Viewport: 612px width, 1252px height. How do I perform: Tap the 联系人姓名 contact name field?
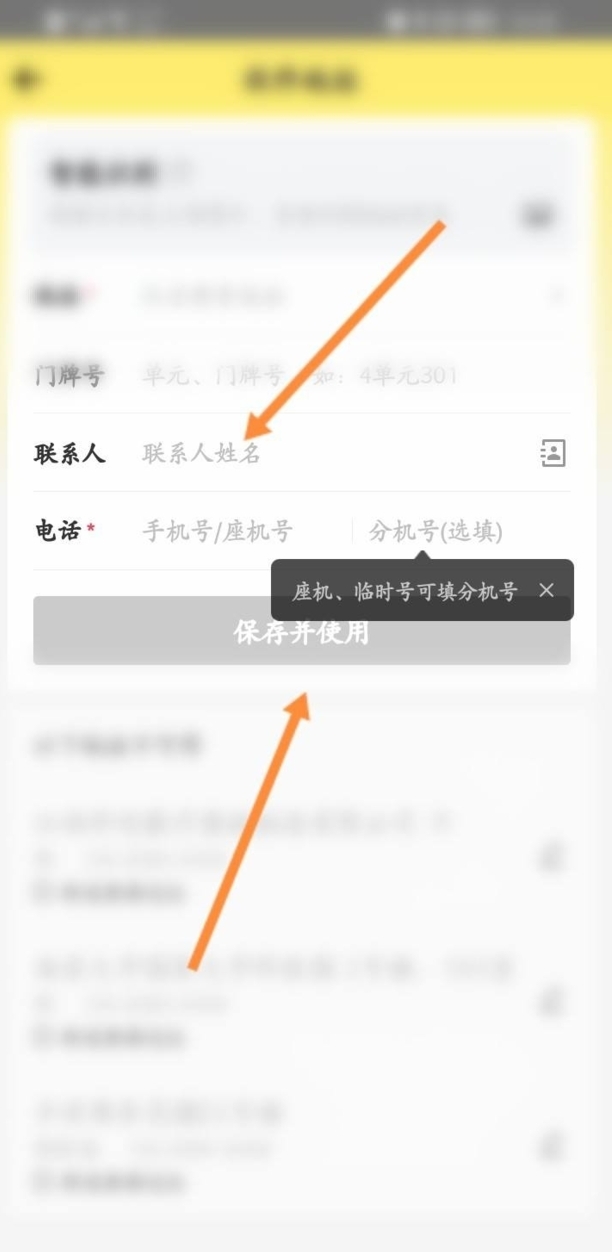click(320, 453)
